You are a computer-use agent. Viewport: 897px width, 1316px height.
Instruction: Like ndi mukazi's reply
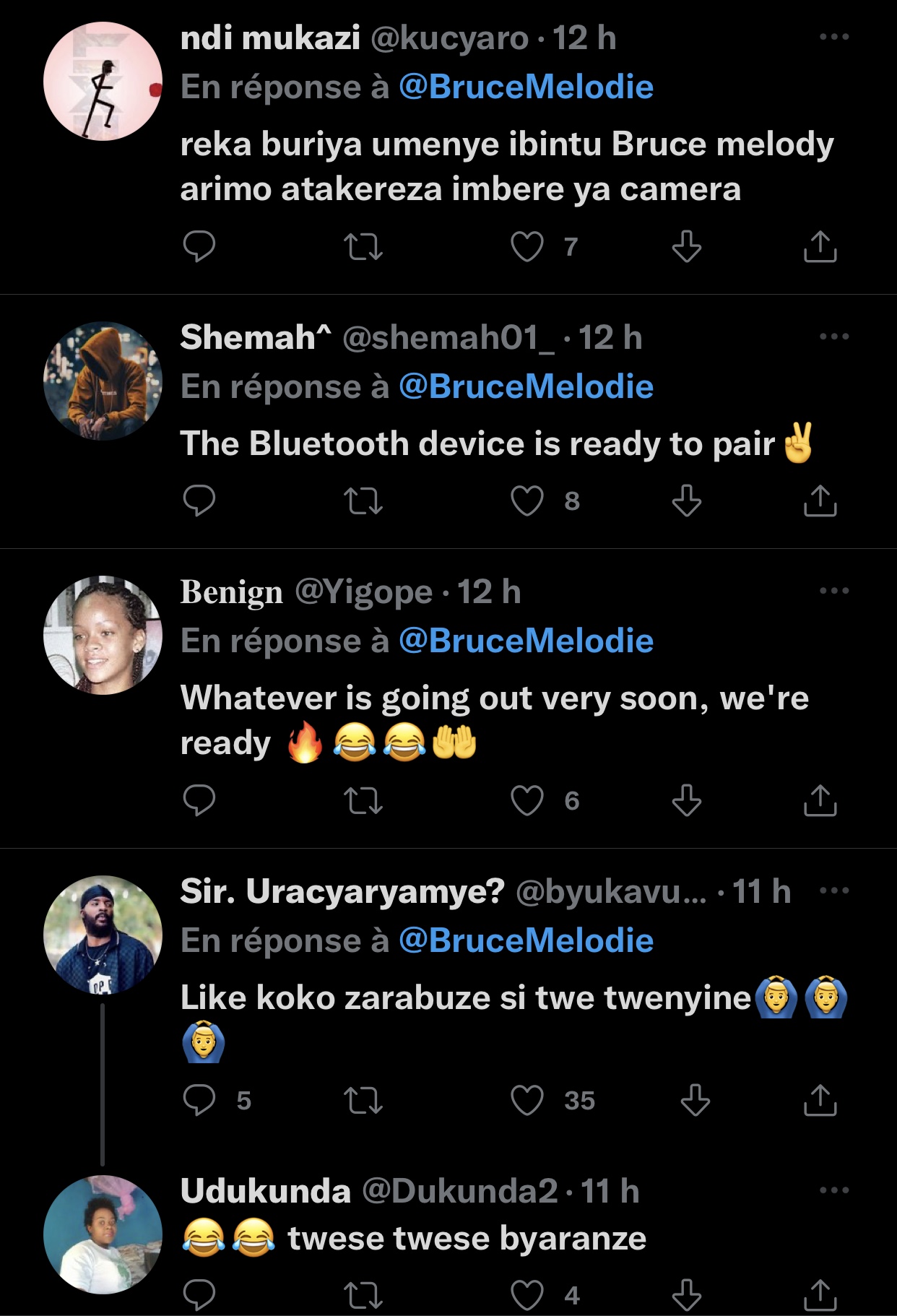(526, 247)
